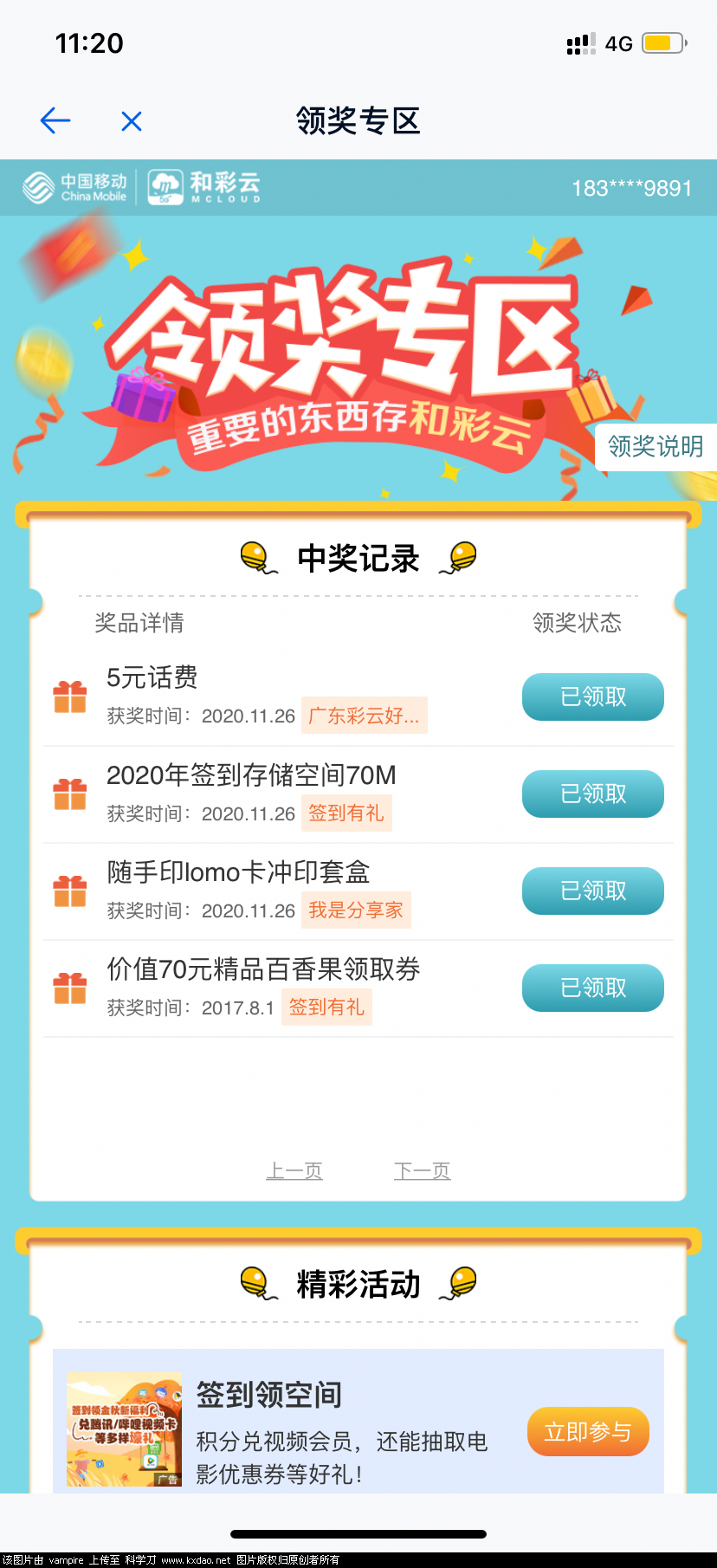Screen dimensions: 717x1568
Task: Tap the China Mobile logo in the header
Action: (x=75, y=186)
